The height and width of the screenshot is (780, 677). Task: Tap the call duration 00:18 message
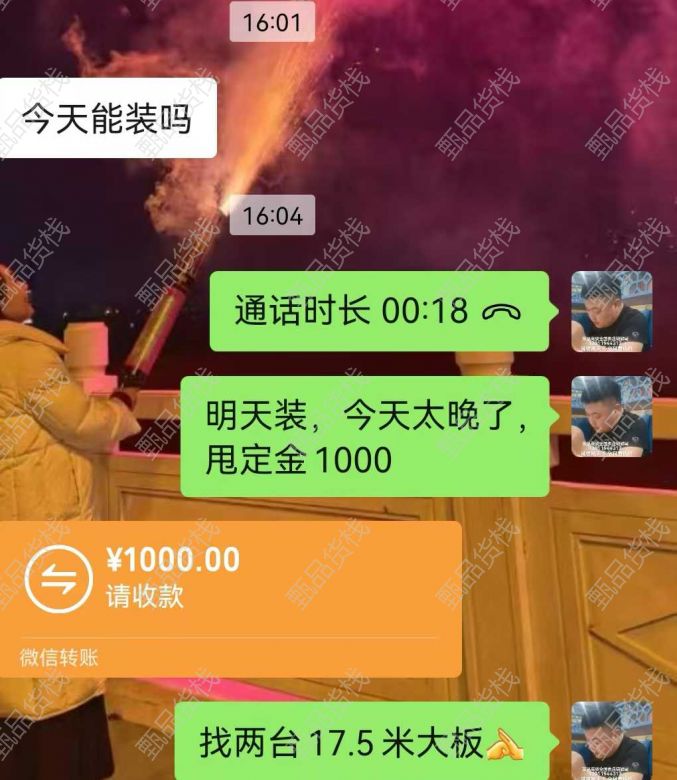coord(379,311)
